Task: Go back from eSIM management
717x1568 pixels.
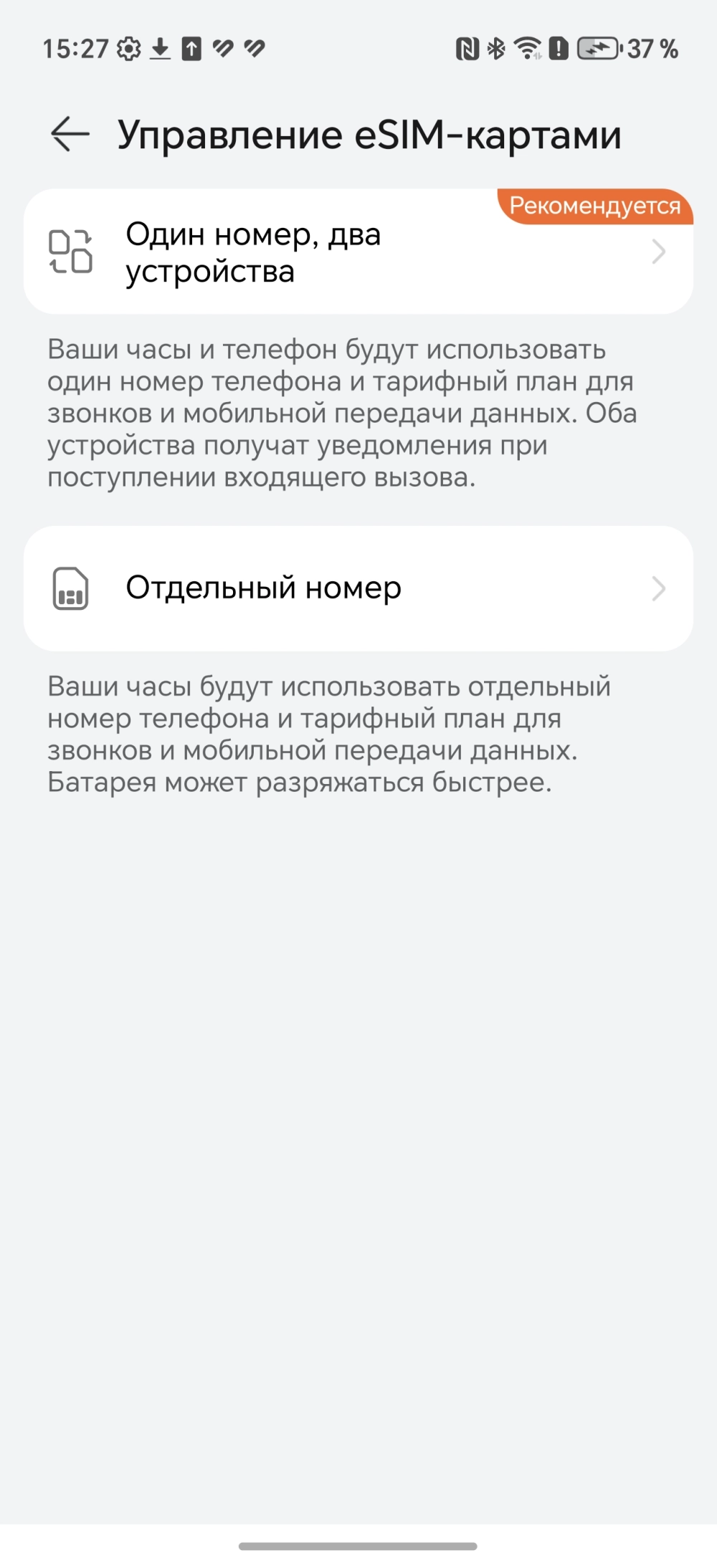Action: (70, 134)
